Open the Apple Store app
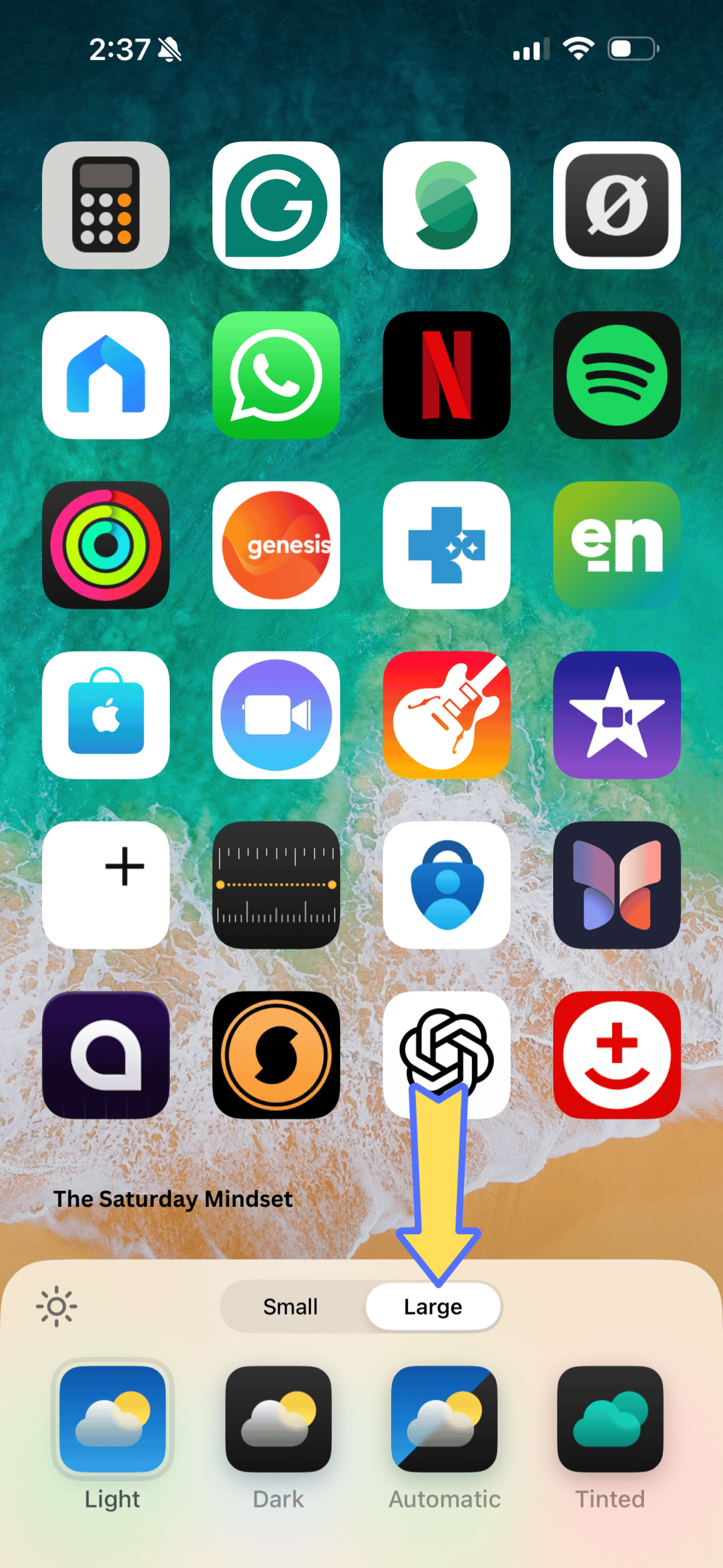The height and width of the screenshot is (1568, 723). [x=106, y=715]
